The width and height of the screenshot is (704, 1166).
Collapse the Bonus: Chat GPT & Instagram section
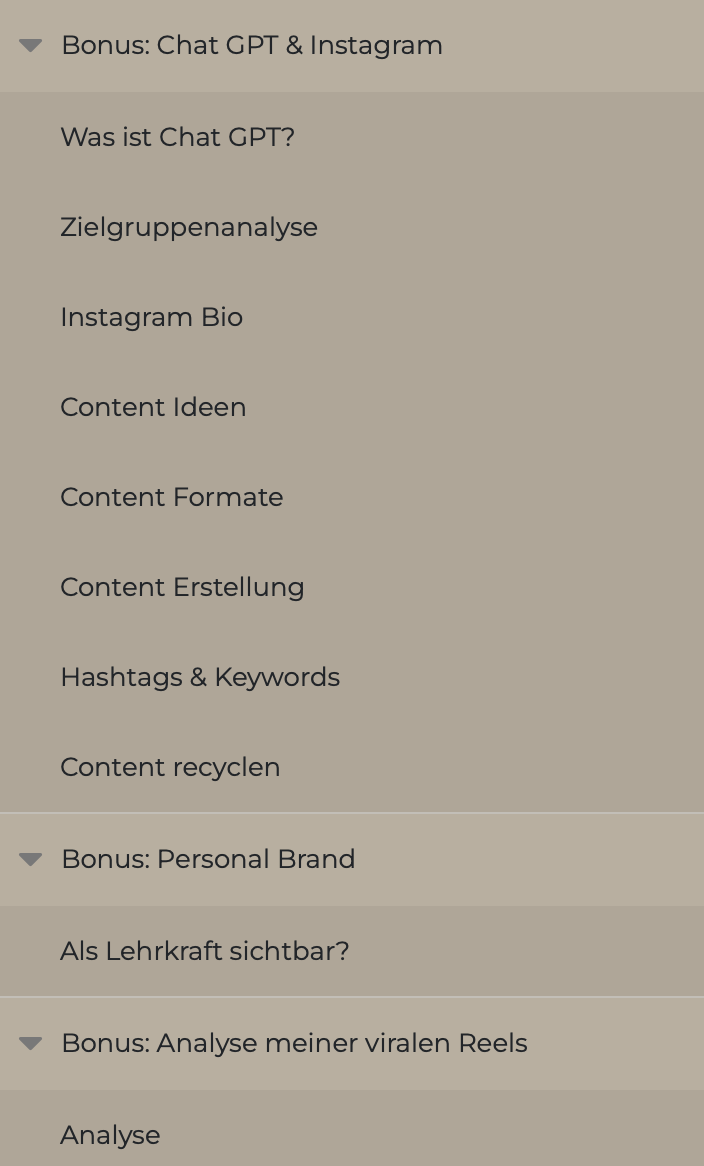(x=31, y=45)
